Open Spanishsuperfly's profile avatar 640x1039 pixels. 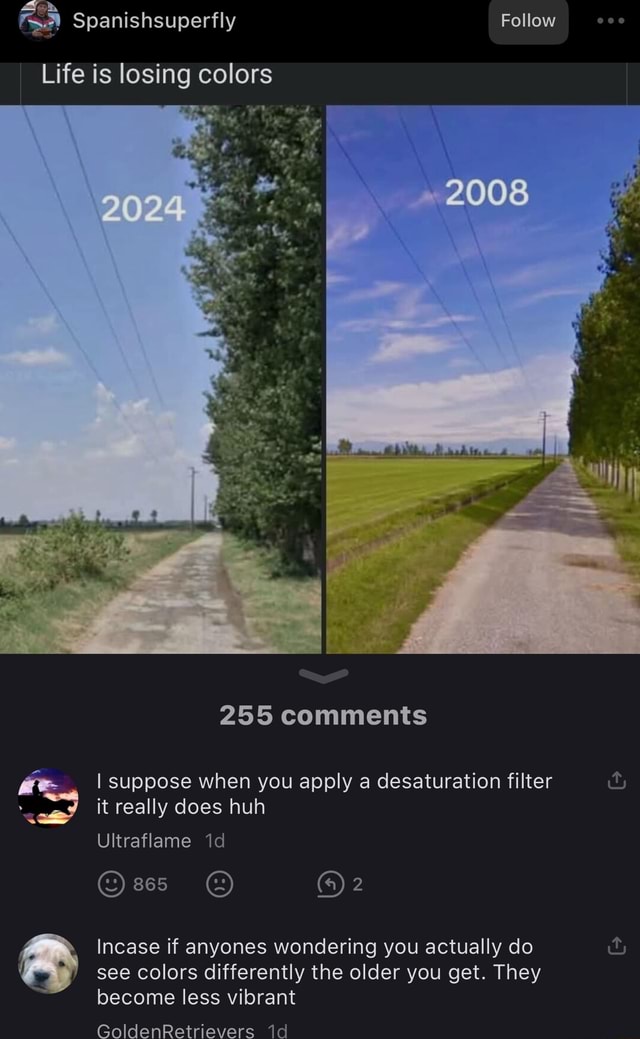point(39,20)
